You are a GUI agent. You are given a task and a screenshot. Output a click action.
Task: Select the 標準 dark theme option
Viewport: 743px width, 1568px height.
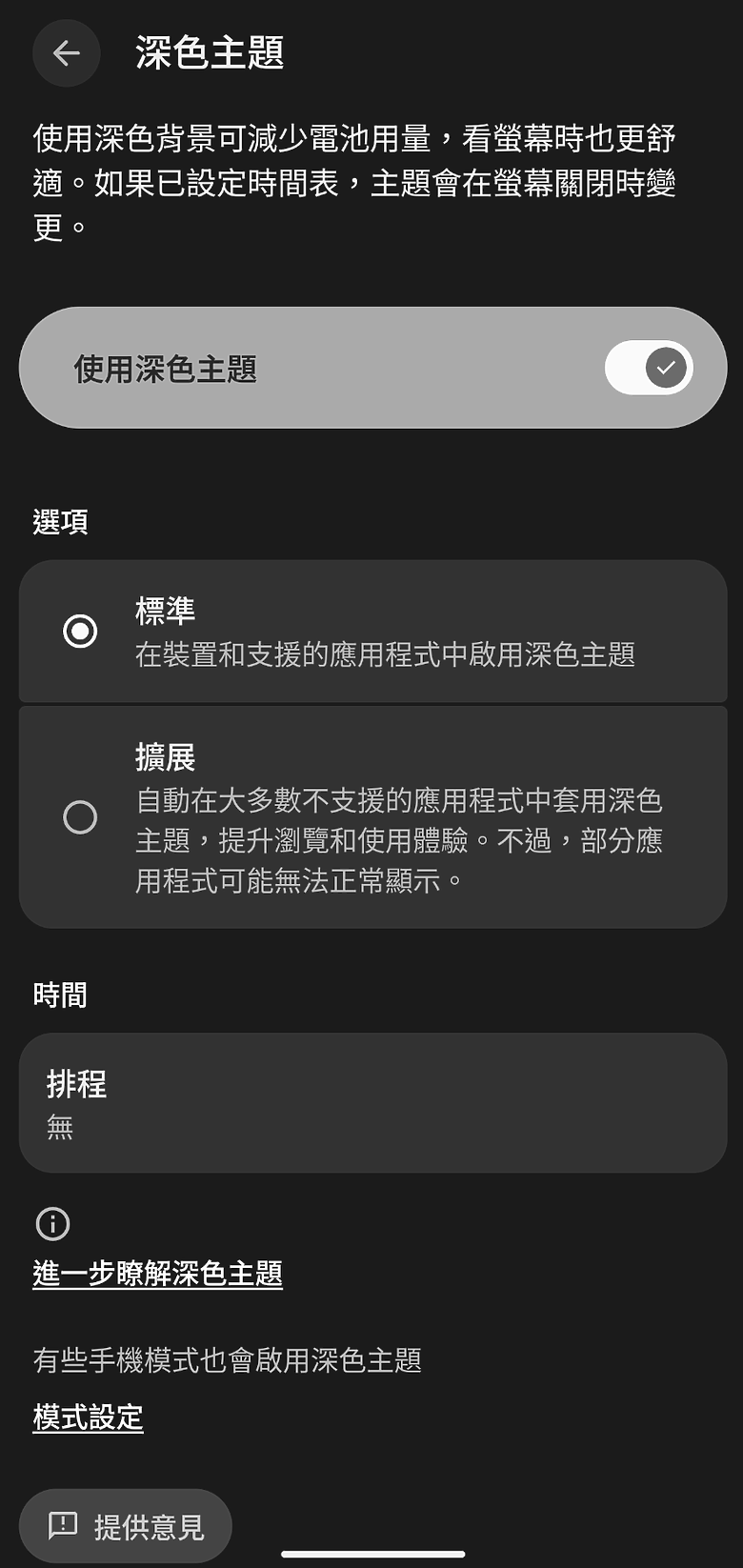coord(81,631)
